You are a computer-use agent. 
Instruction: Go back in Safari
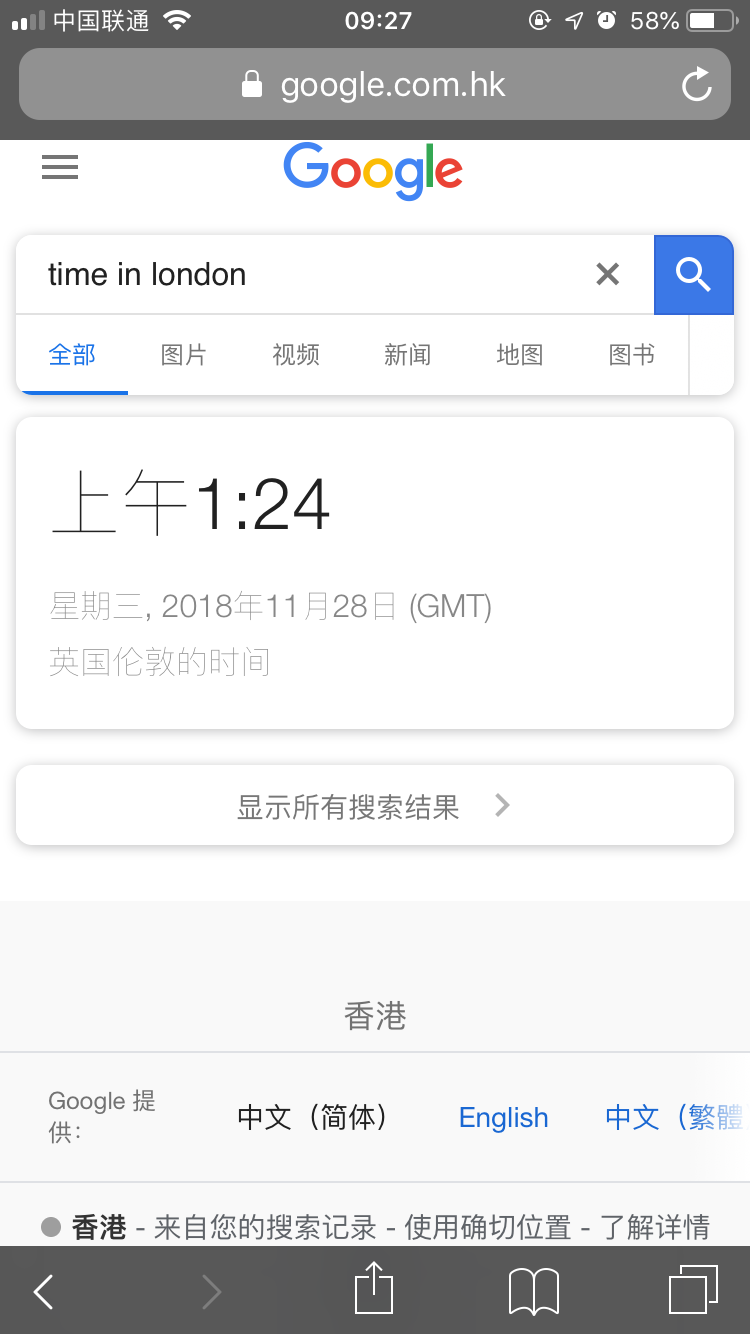[44, 1291]
